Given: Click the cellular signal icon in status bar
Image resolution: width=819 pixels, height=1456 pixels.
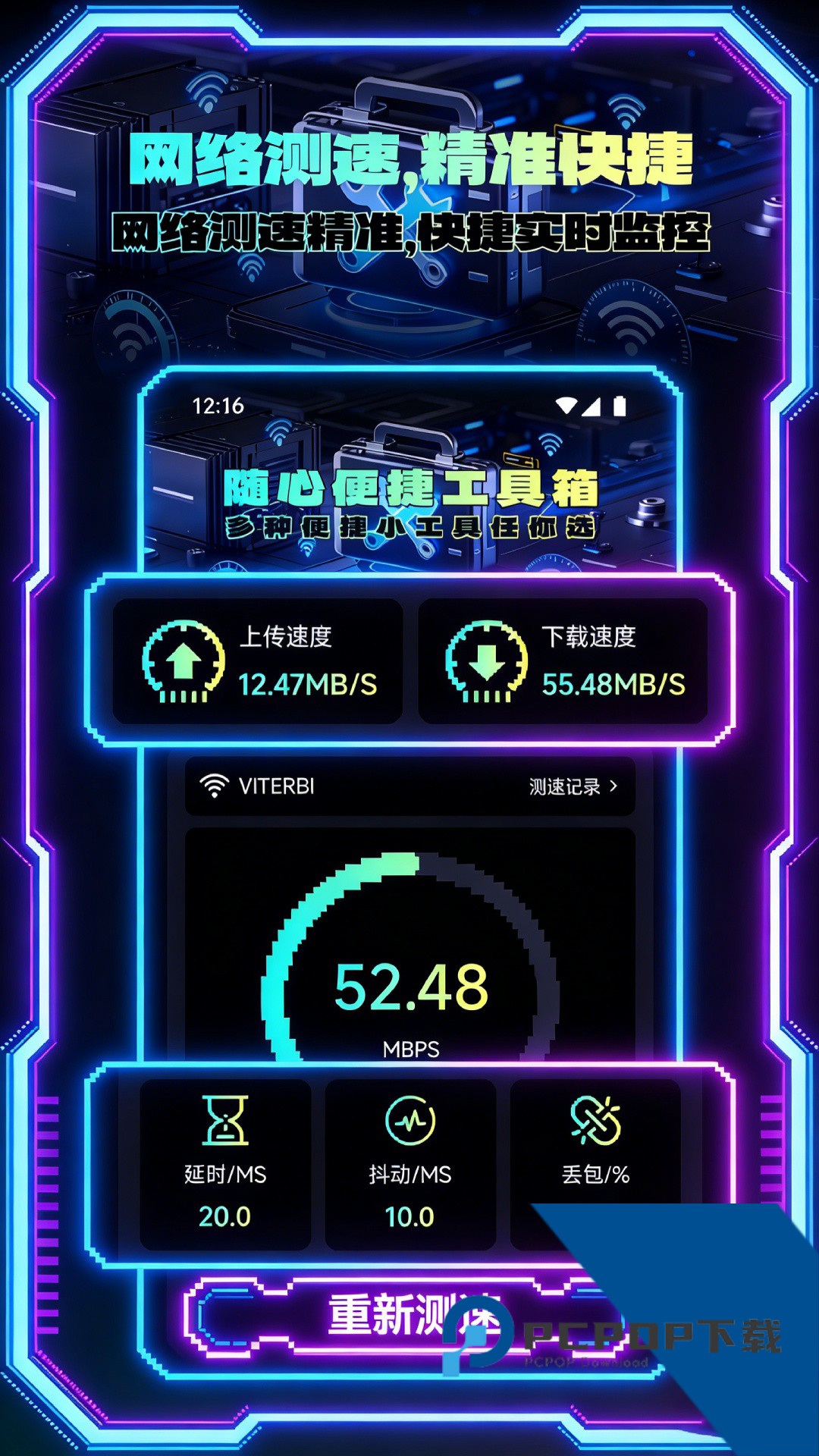Looking at the screenshot, I should pos(593,406).
